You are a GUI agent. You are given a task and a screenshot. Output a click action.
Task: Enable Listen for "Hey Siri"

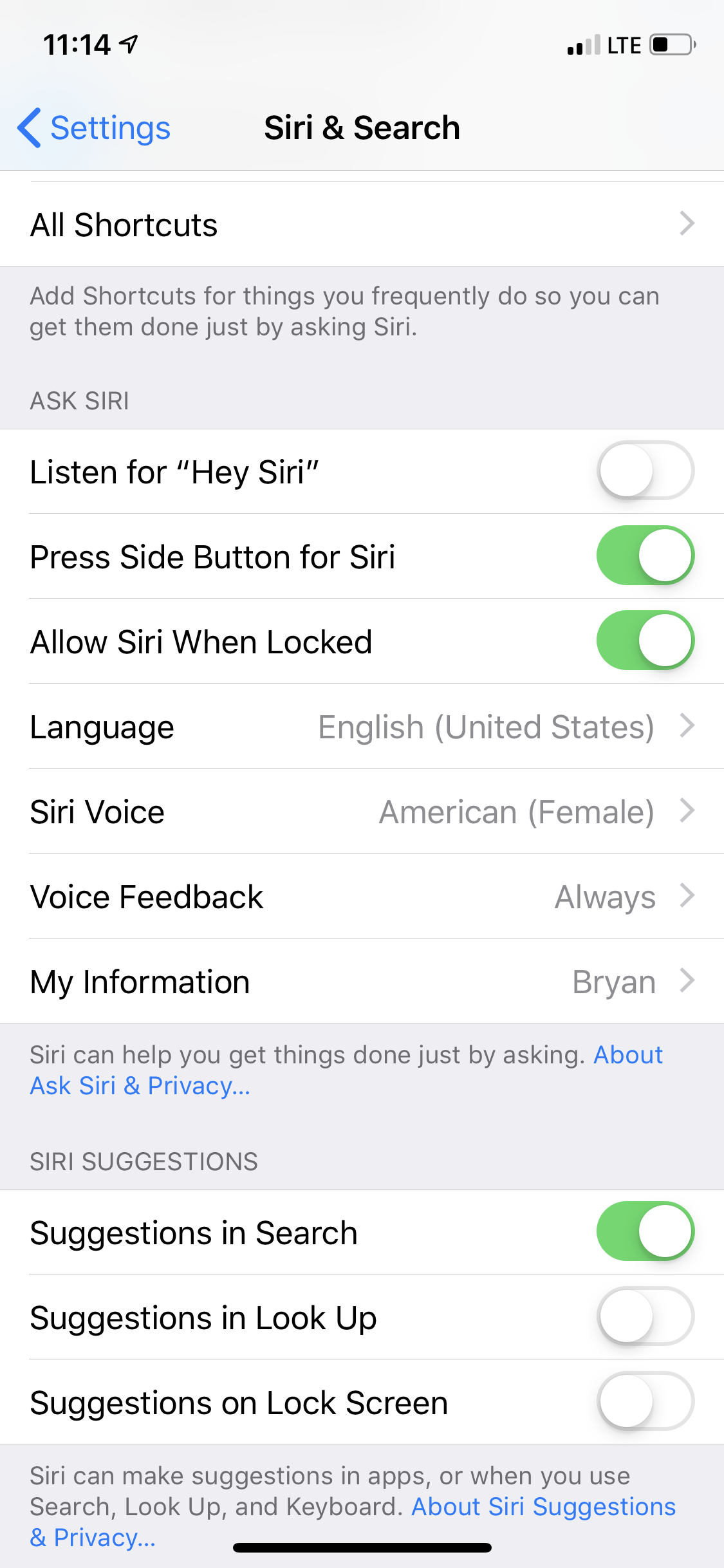645,471
